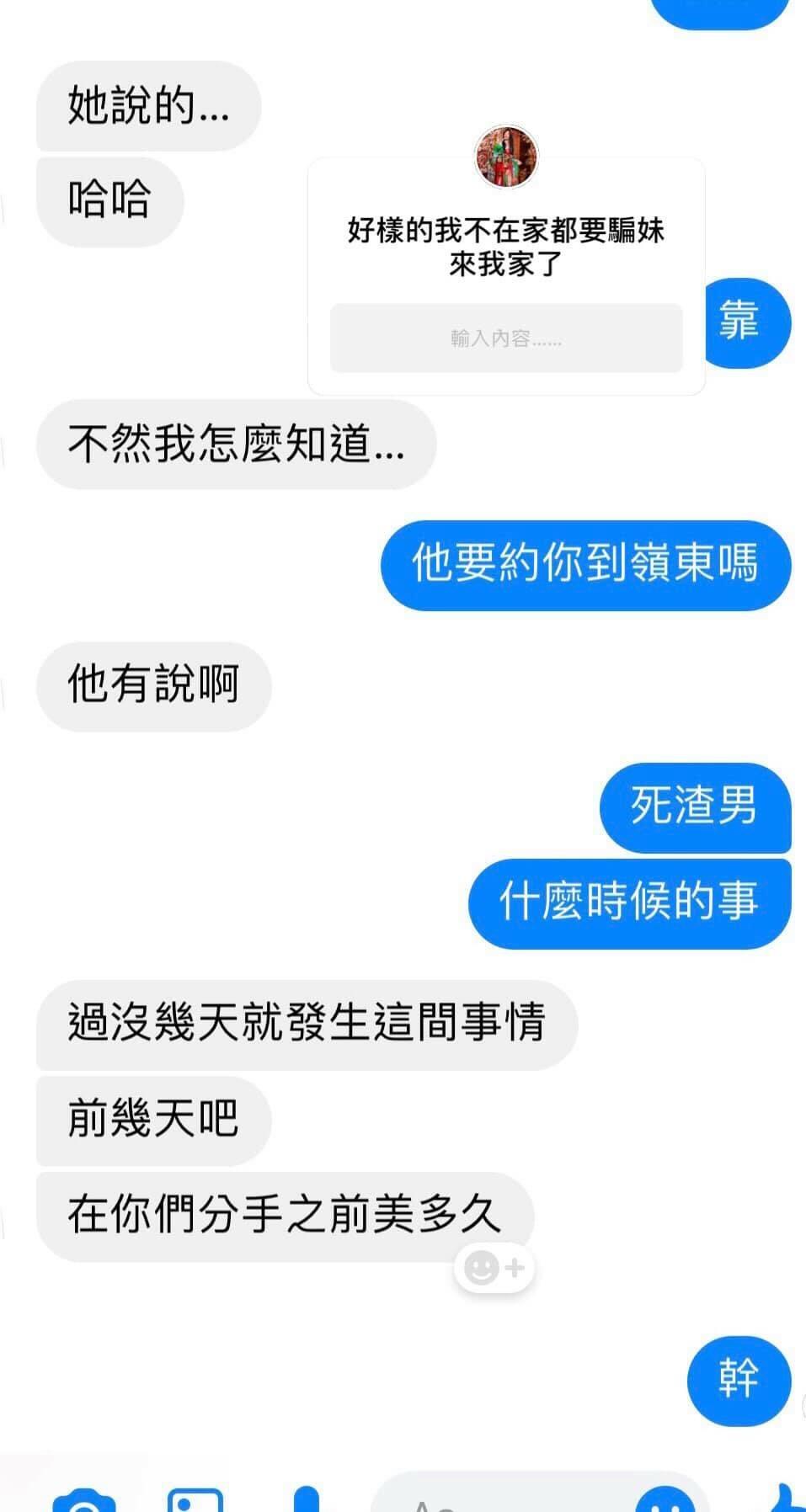Open the emoji picker in the message field
The image size is (806, 1512).
665,1501
